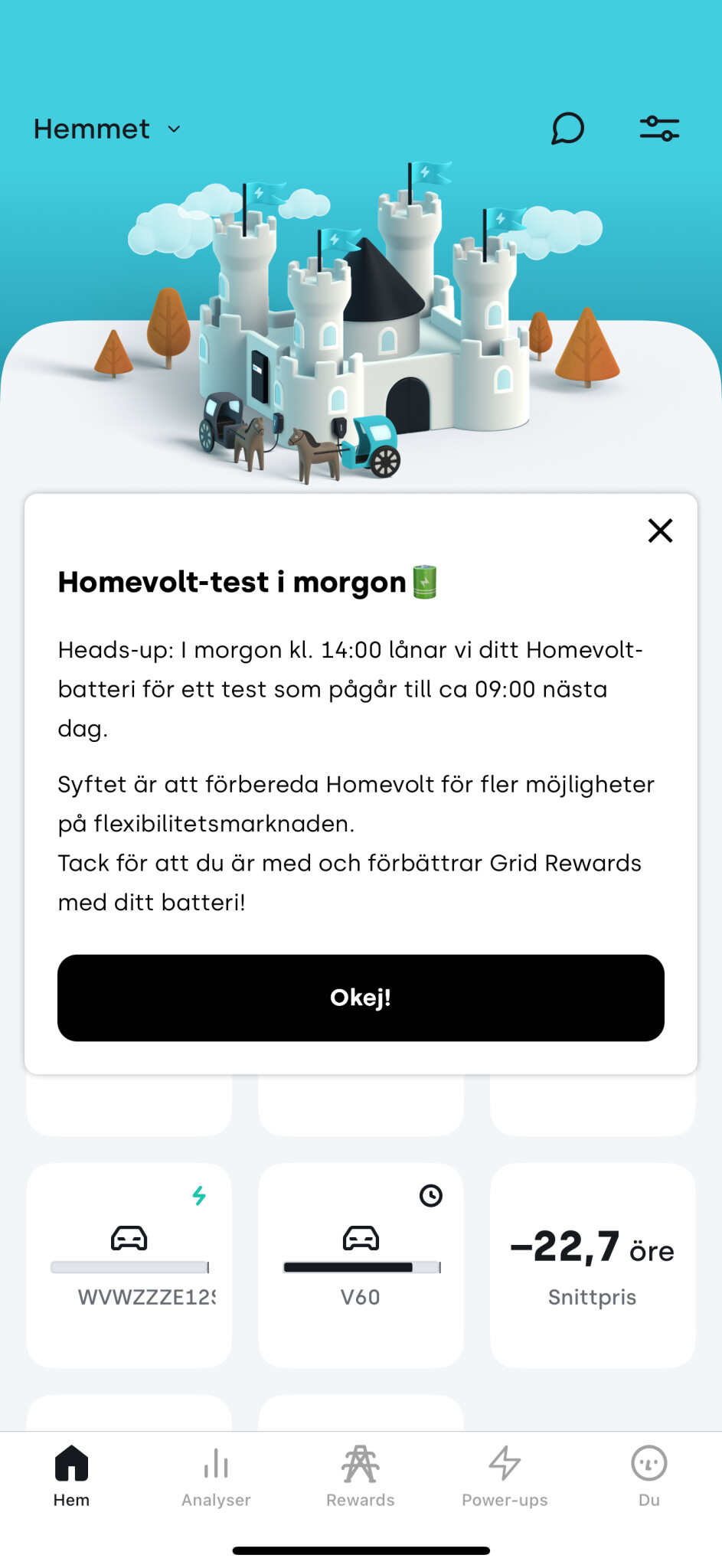Open the chat support icon
The height and width of the screenshot is (1568, 722).
coord(567,129)
